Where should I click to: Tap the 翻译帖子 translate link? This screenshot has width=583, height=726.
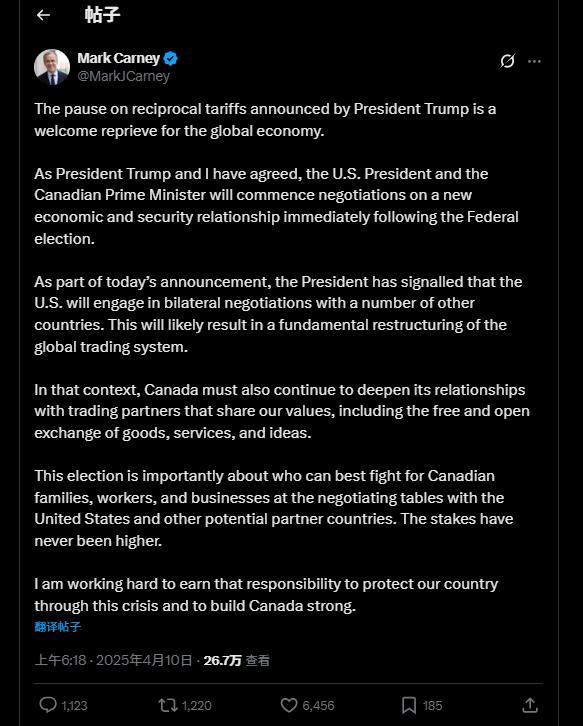tap(57, 627)
